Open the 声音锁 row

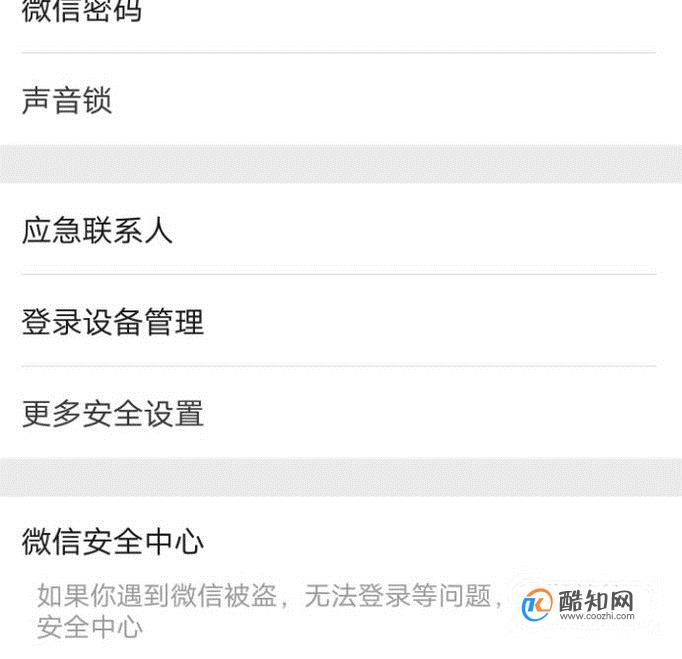coord(341,99)
